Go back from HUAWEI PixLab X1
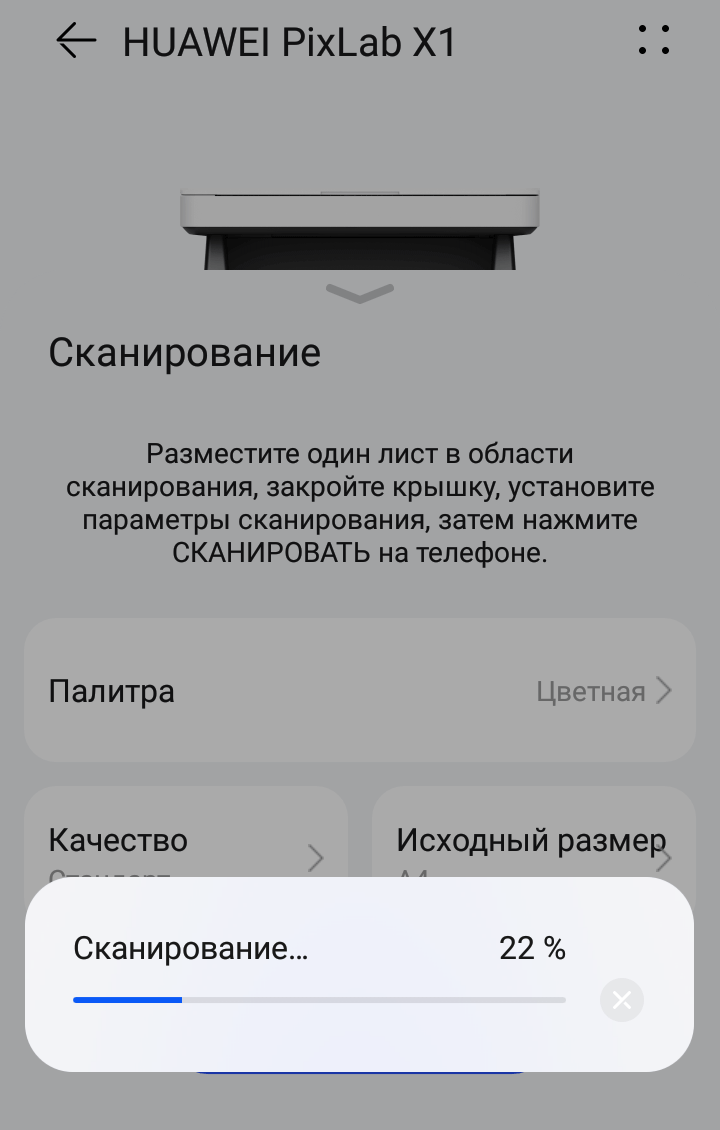The width and height of the screenshot is (720, 1130). point(76,41)
